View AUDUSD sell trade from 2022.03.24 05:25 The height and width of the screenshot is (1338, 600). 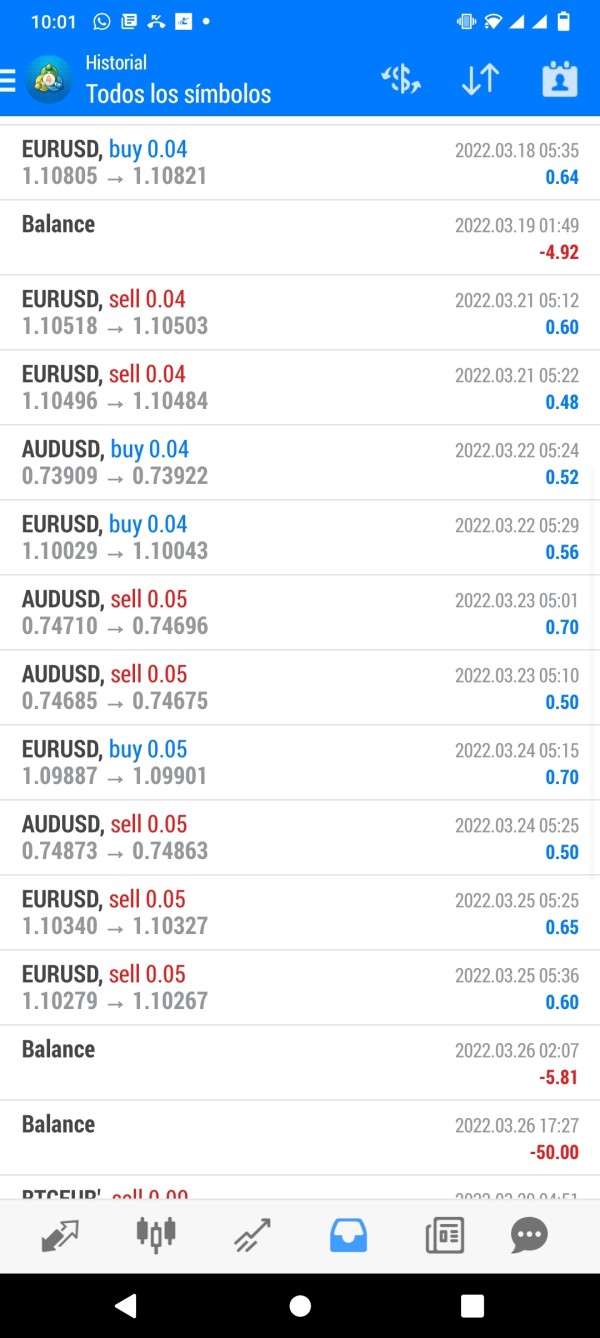(x=300, y=838)
